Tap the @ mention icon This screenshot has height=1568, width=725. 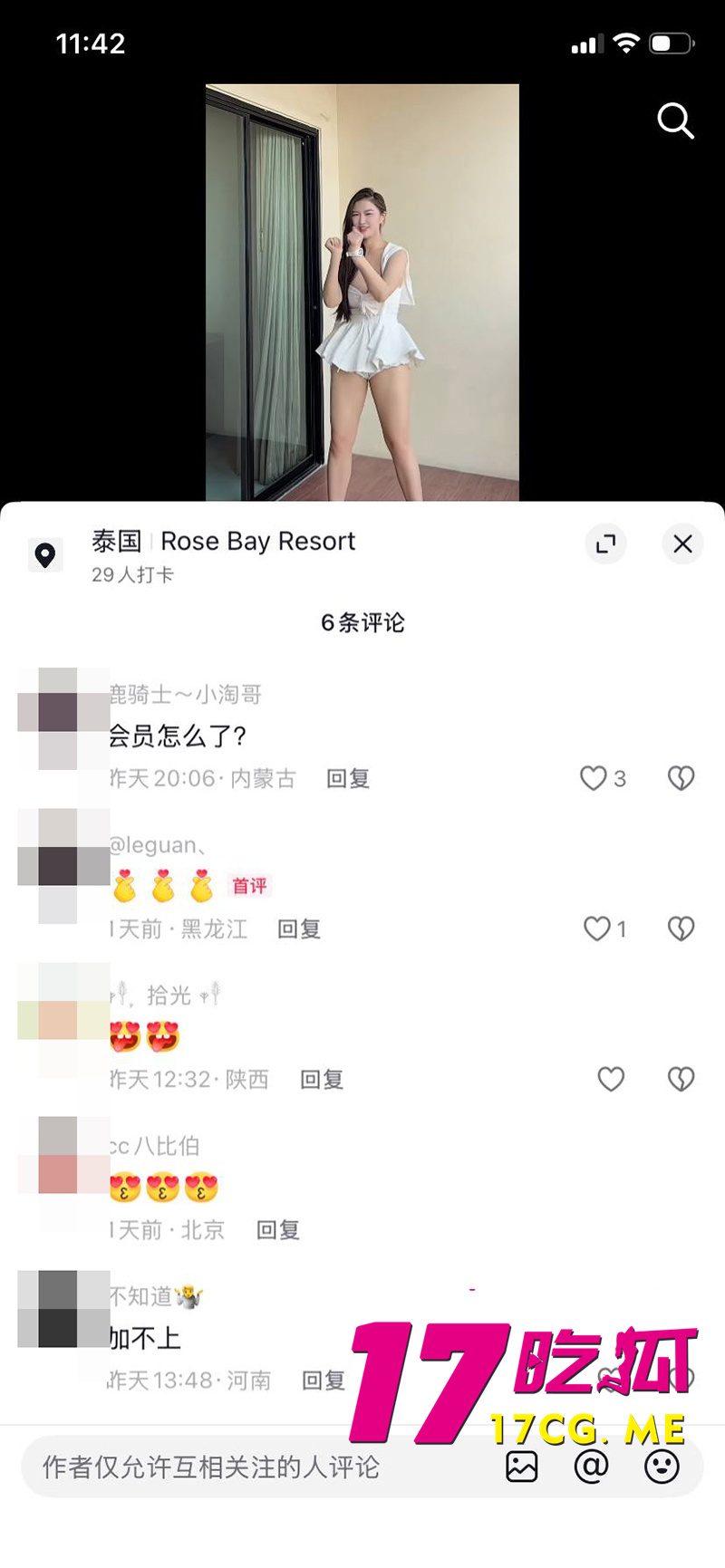(592, 1466)
